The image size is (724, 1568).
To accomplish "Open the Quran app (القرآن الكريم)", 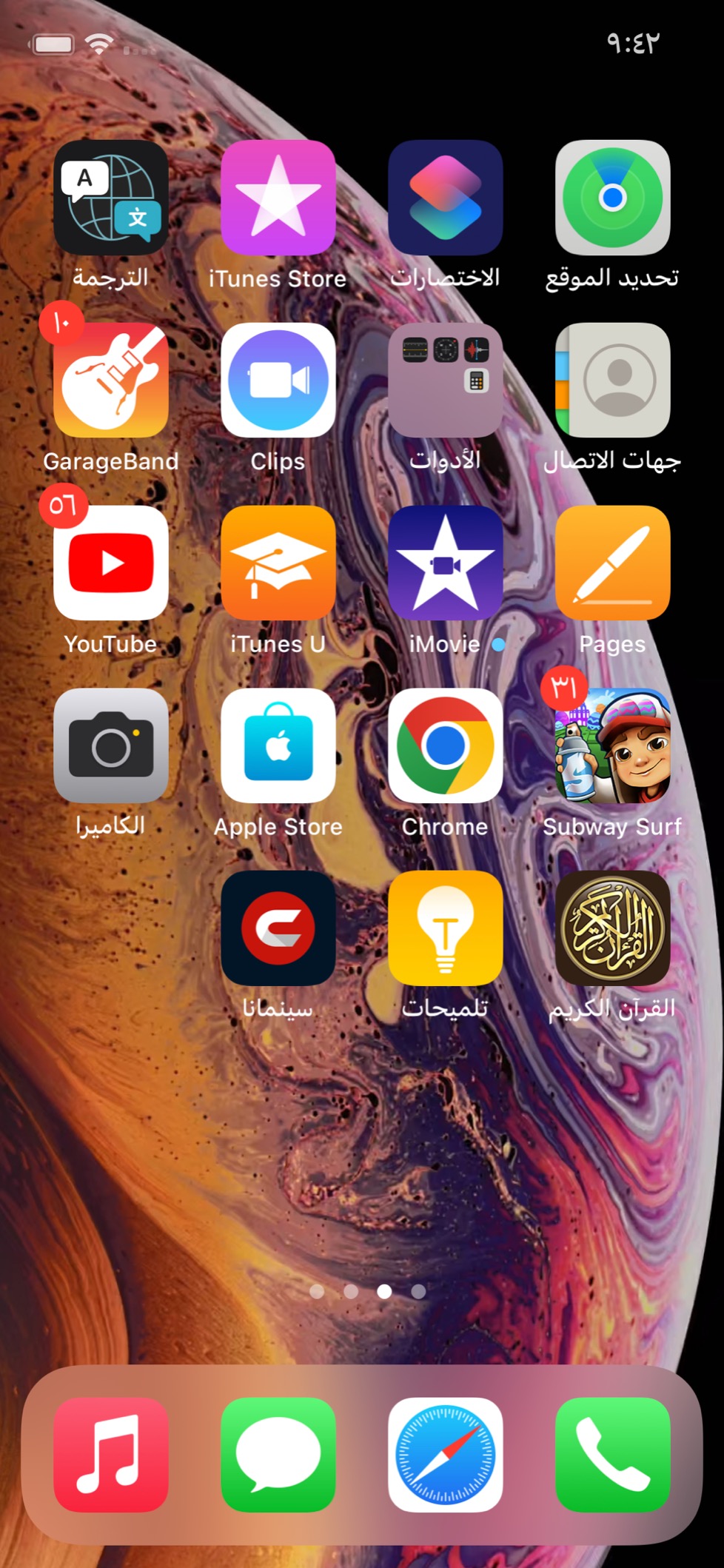I will tap(612, 928).
